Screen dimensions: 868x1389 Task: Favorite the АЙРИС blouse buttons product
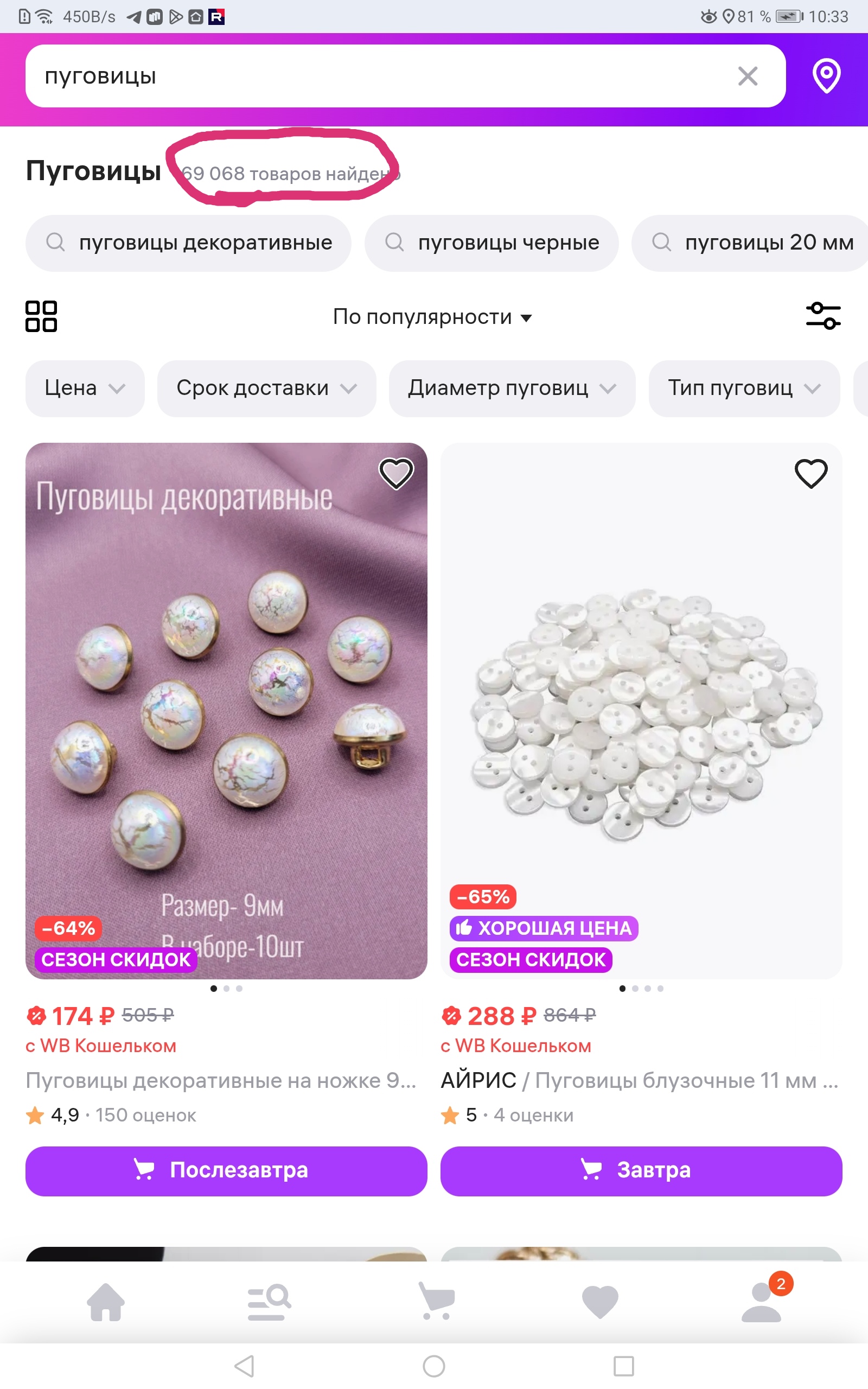click(810, 474)
